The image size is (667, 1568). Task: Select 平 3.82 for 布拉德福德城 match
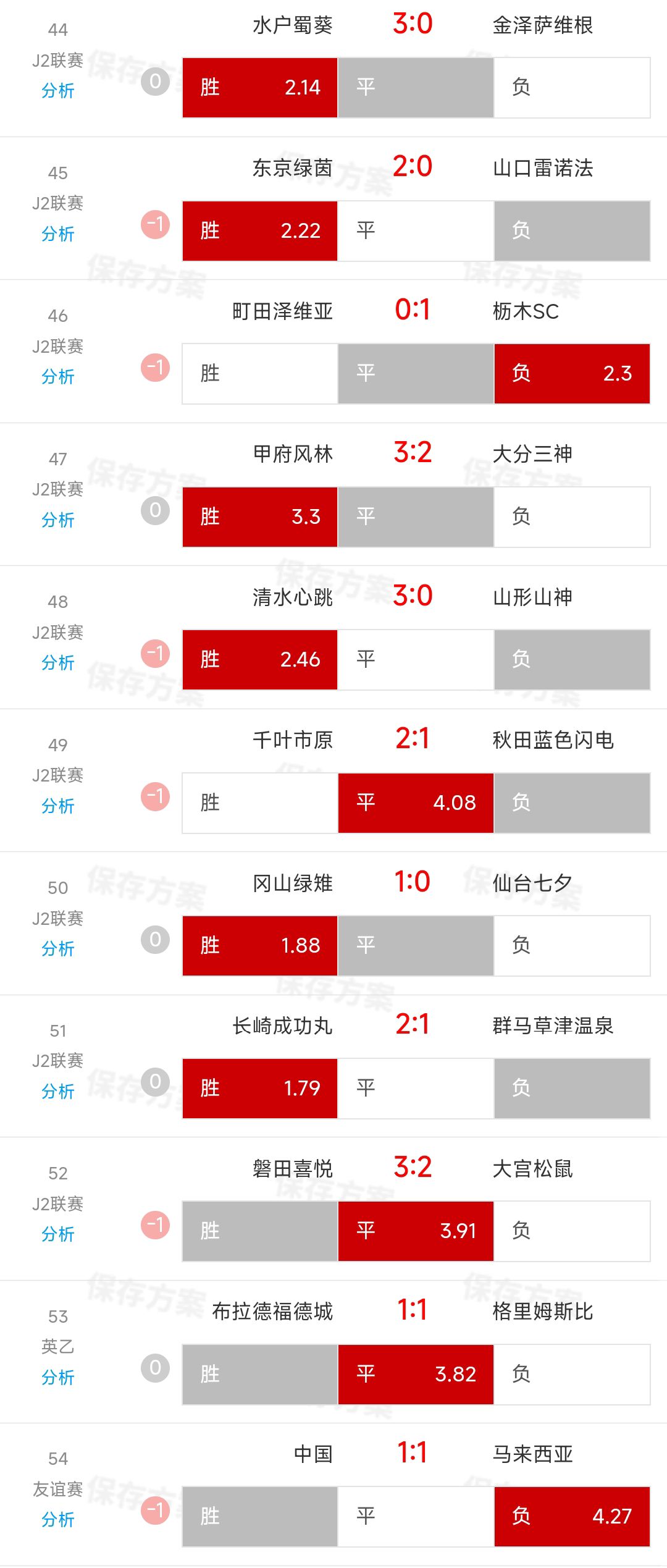coord(416,1374)
